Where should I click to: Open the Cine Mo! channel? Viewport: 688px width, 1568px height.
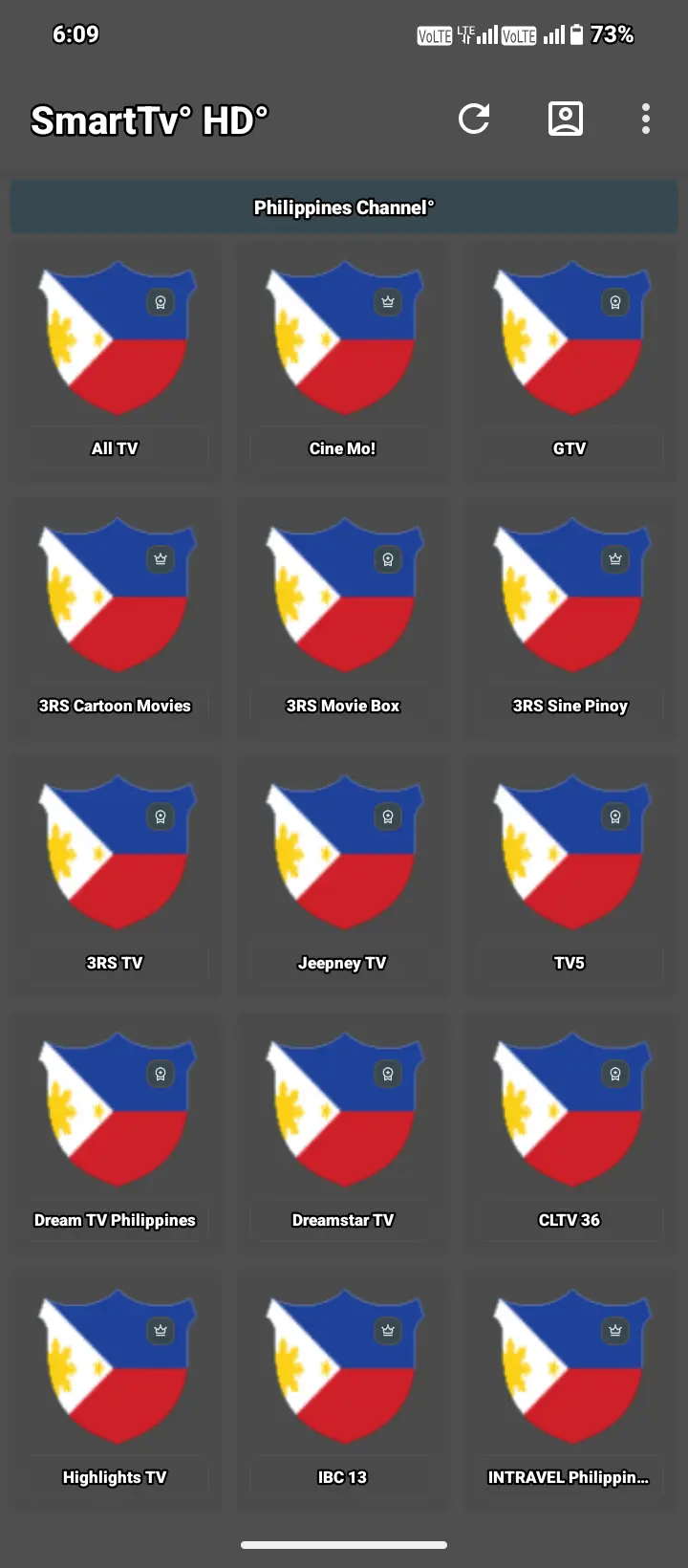[x=342, y=361]
